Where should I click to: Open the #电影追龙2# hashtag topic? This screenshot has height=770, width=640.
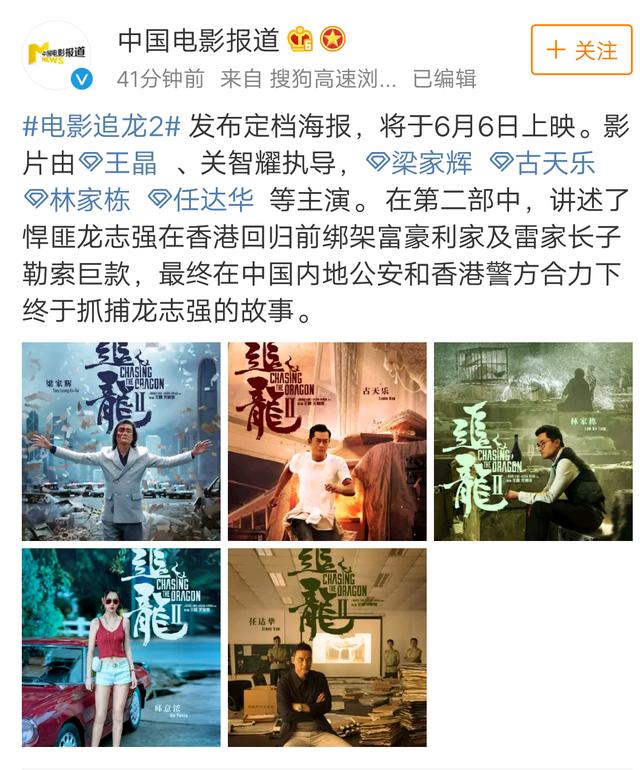tap(101, 128)
